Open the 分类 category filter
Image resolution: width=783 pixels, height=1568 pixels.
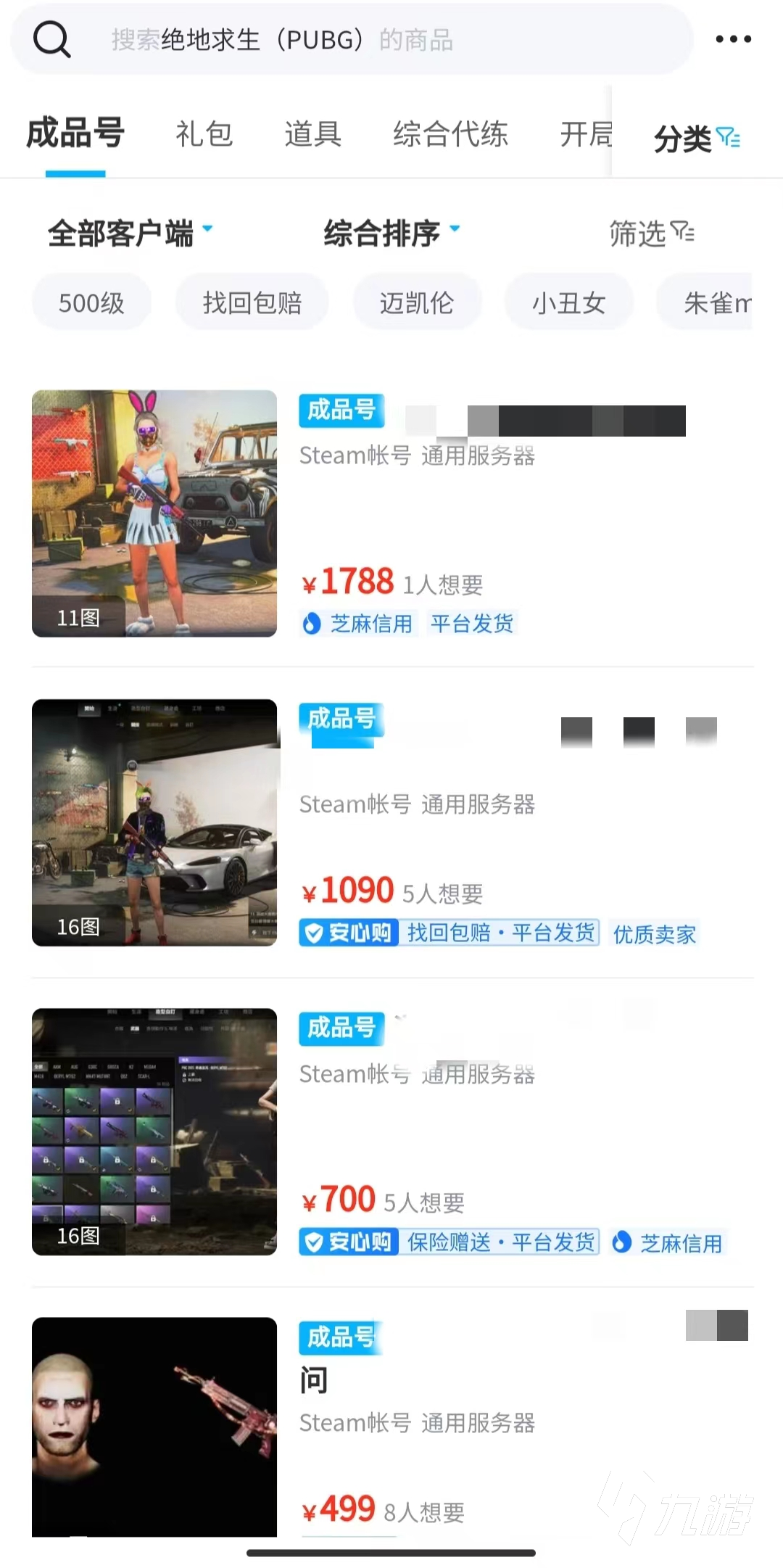(696, 138)
